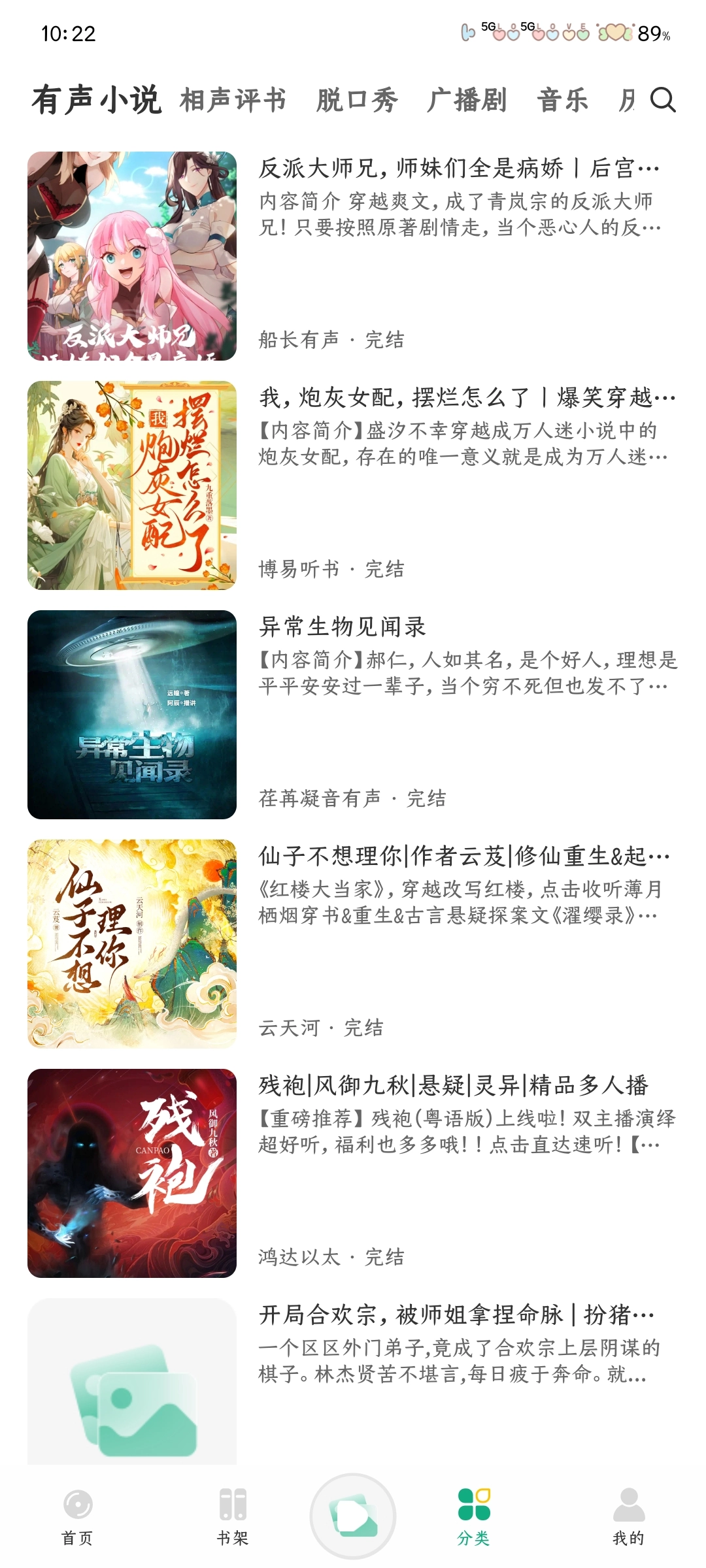Image resolution: width=706 pixels, height=1568 pixels.
Task: Open the 书架 bookshelf tab
Action: point(233,1517)
